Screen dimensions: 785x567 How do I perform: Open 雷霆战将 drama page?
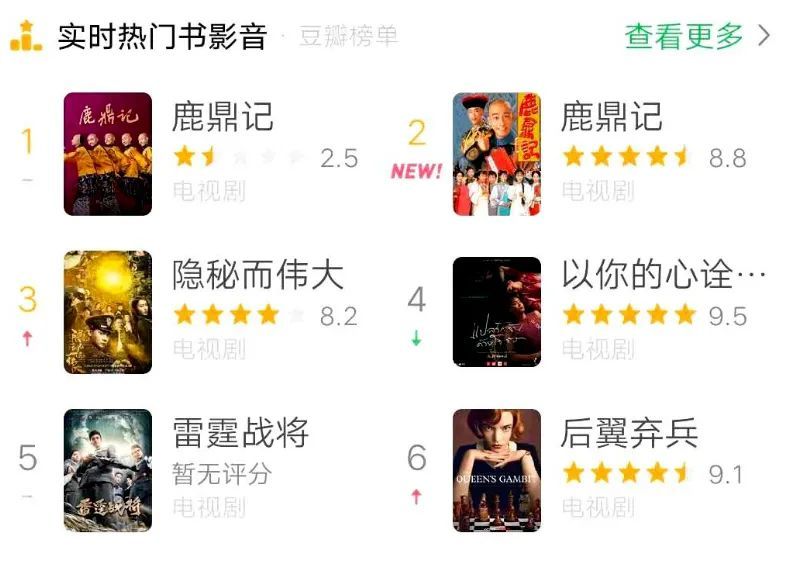(240, 433)
